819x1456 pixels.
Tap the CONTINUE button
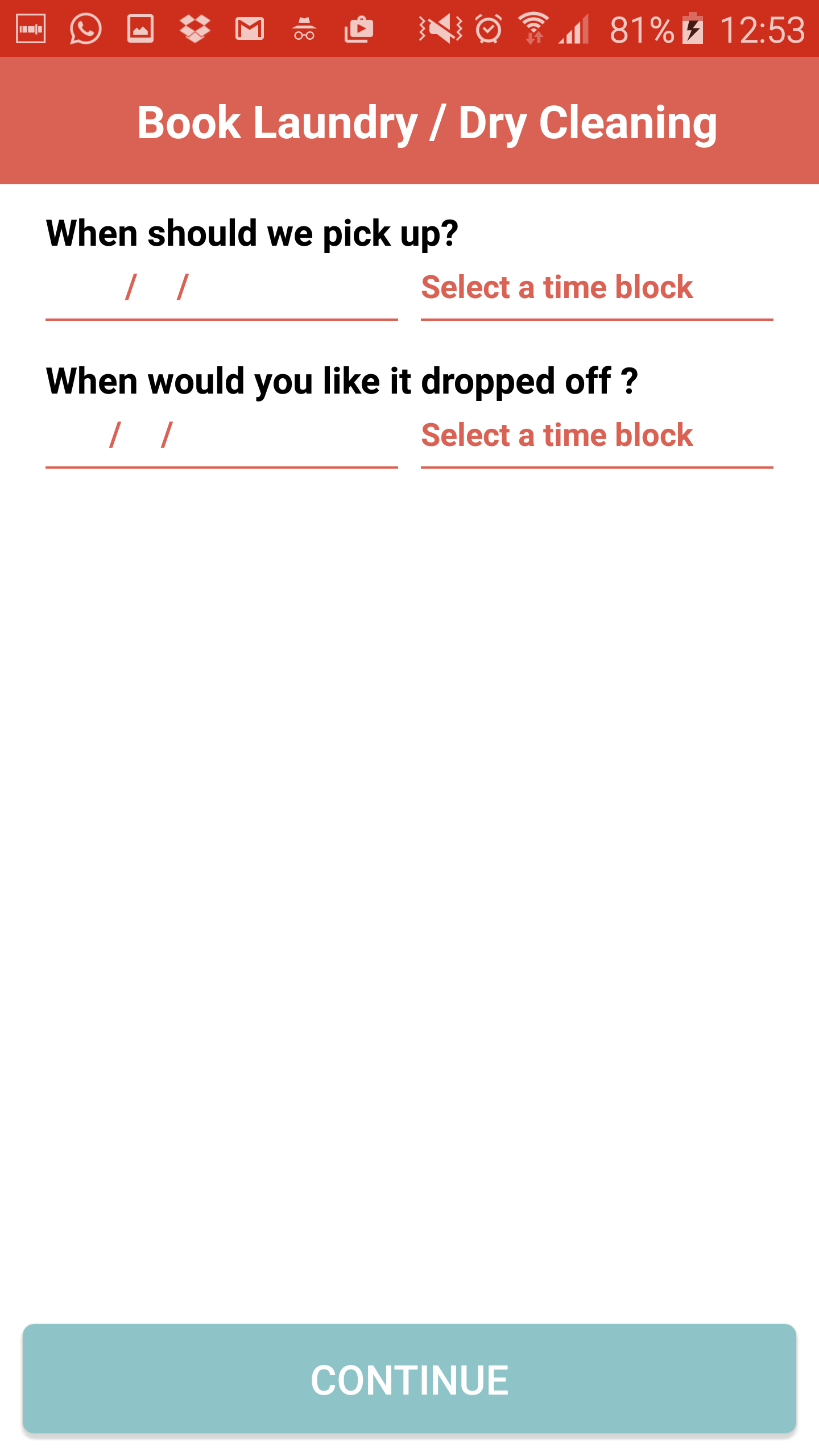point(409,1379)
